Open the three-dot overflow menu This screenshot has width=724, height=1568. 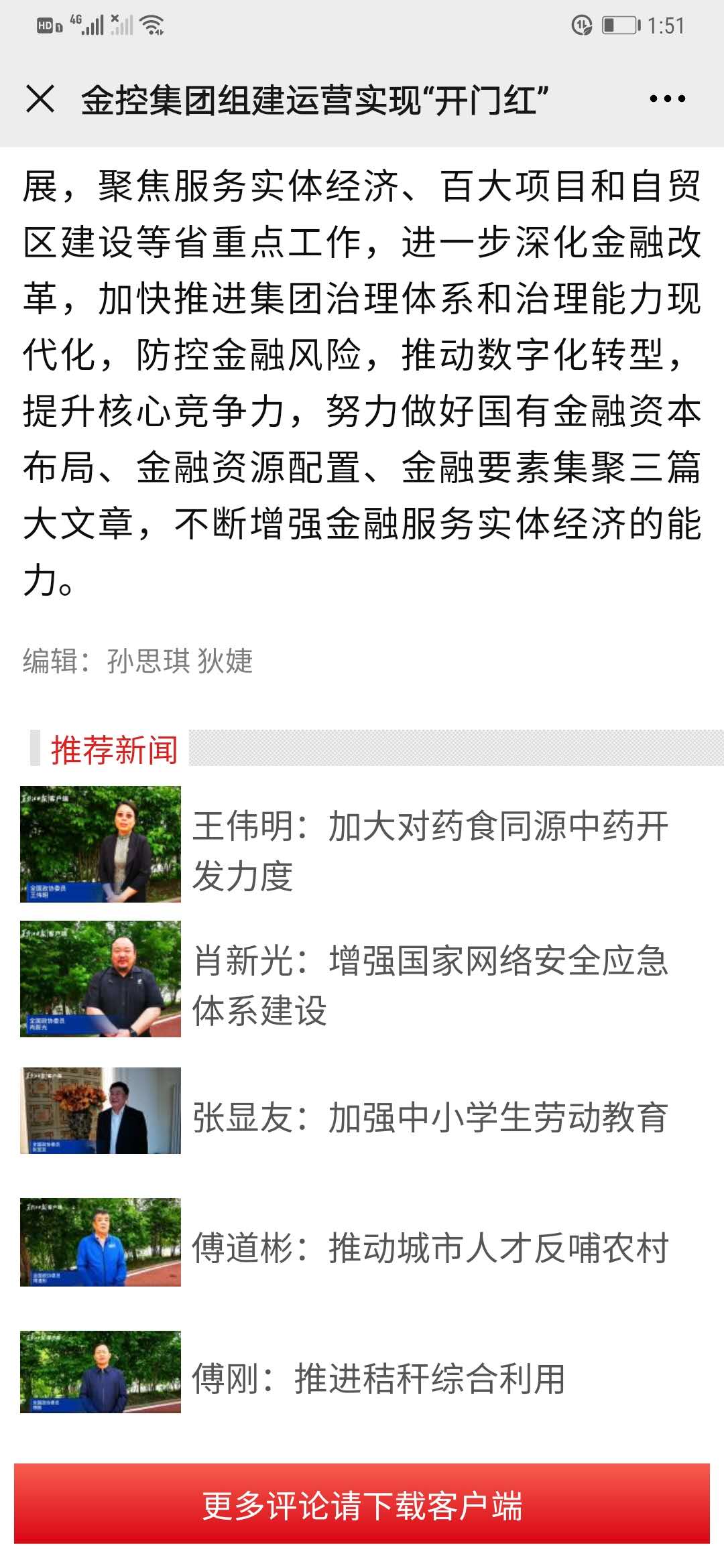(x=667, y=99)
